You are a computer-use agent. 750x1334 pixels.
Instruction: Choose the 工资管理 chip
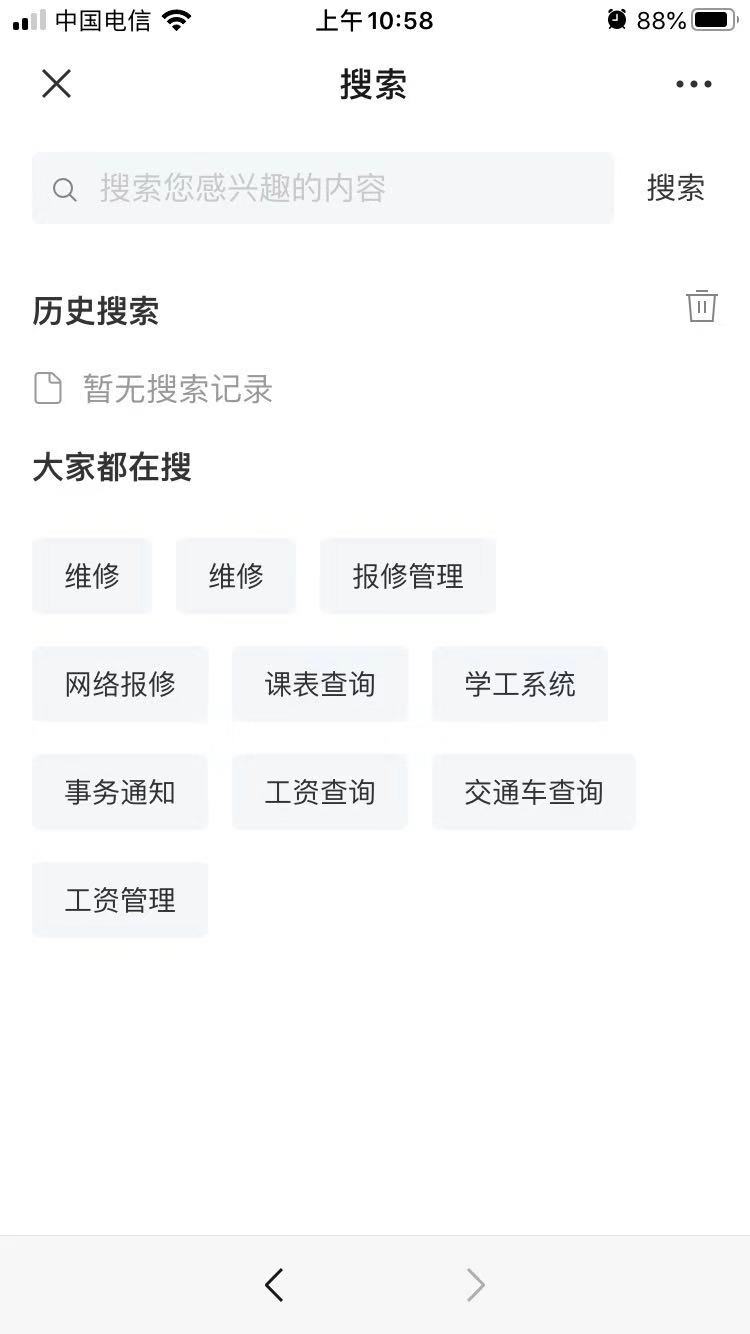click(120, 900)
